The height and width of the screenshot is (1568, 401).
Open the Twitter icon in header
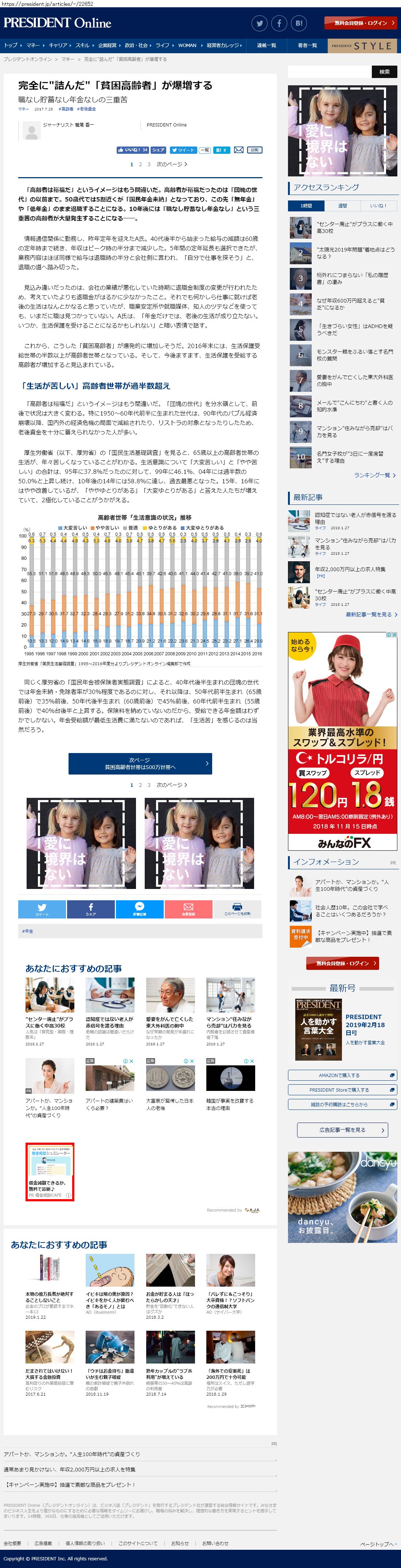point(260,23)
